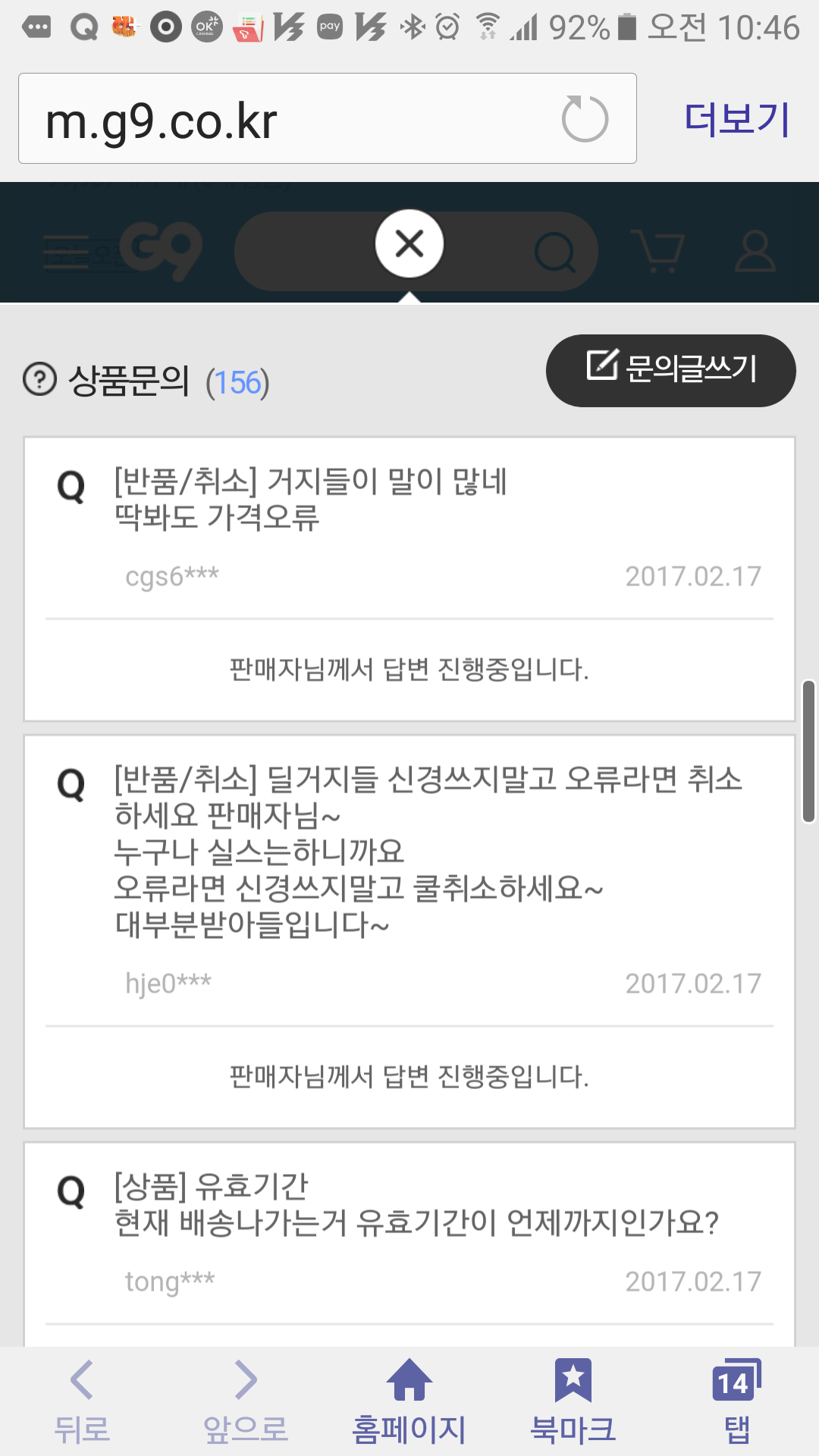Open the 더보기 browser menu

click(x=736, y=119)
